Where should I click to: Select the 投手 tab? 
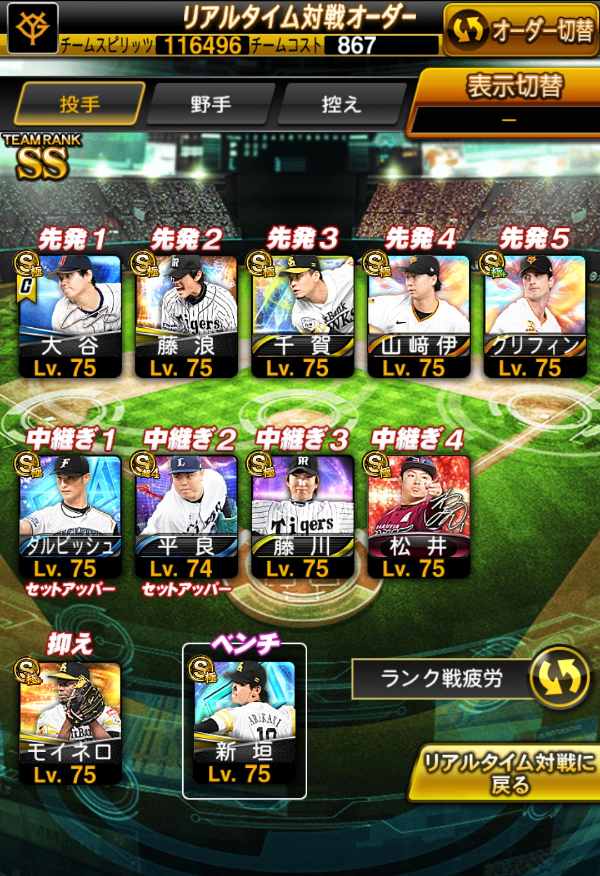[80, 104]
